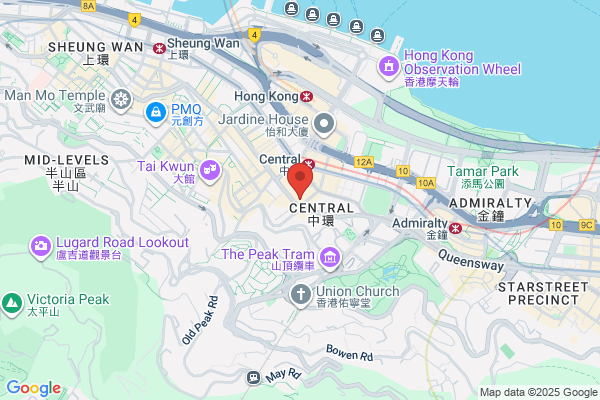Select the Man Mo Temple marker

click(121, 101)
